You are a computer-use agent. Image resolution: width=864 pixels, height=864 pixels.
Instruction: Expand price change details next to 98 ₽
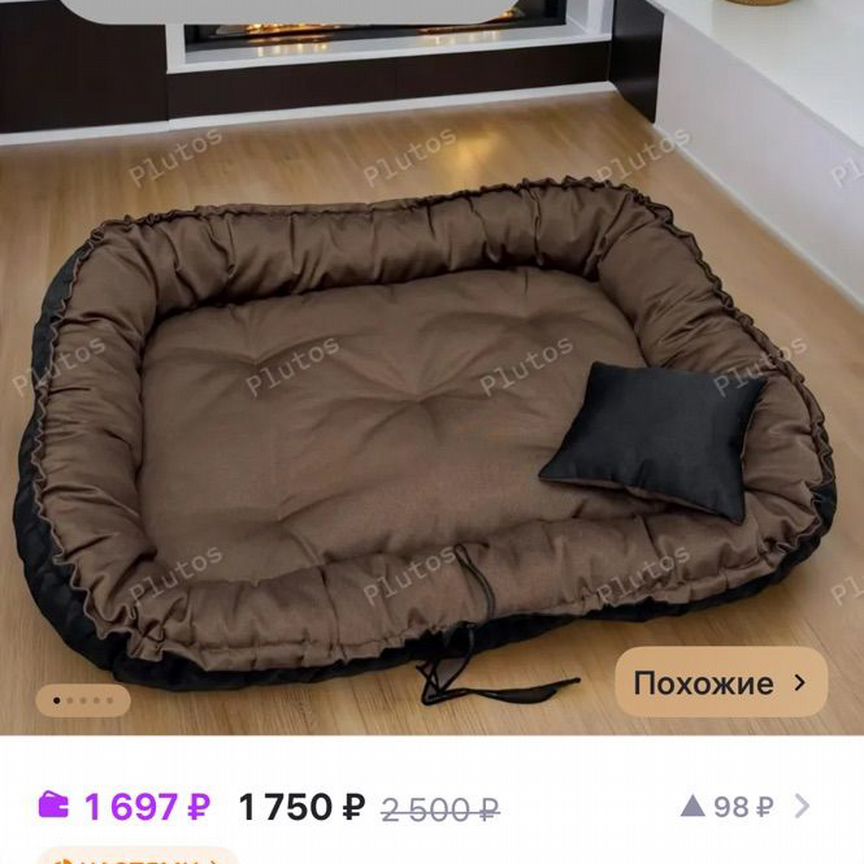click(801, 805)
